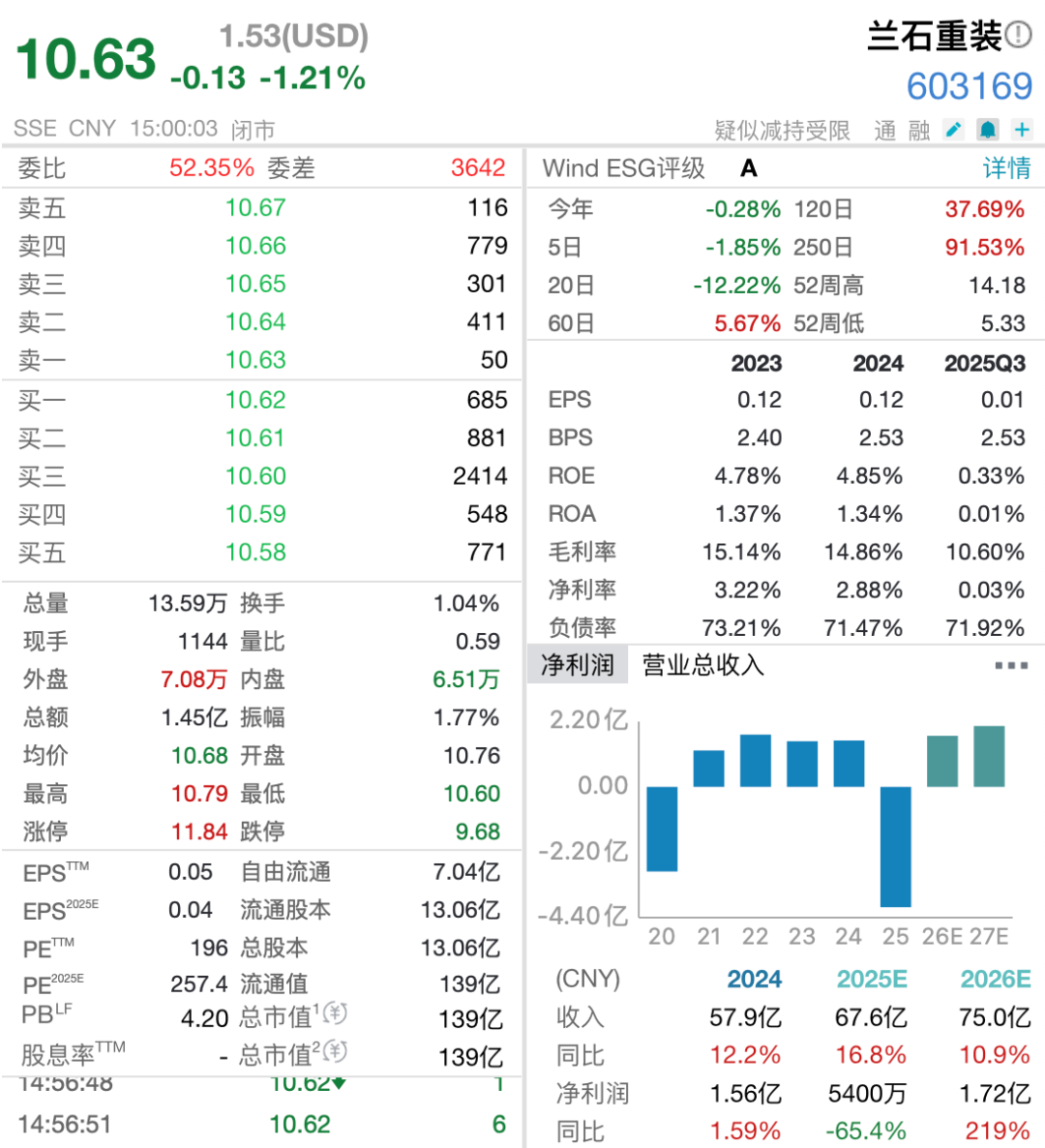Add stock to watchlist with plus icon
This screenshot has height=1148, width=1045.
click(1022, 130)
